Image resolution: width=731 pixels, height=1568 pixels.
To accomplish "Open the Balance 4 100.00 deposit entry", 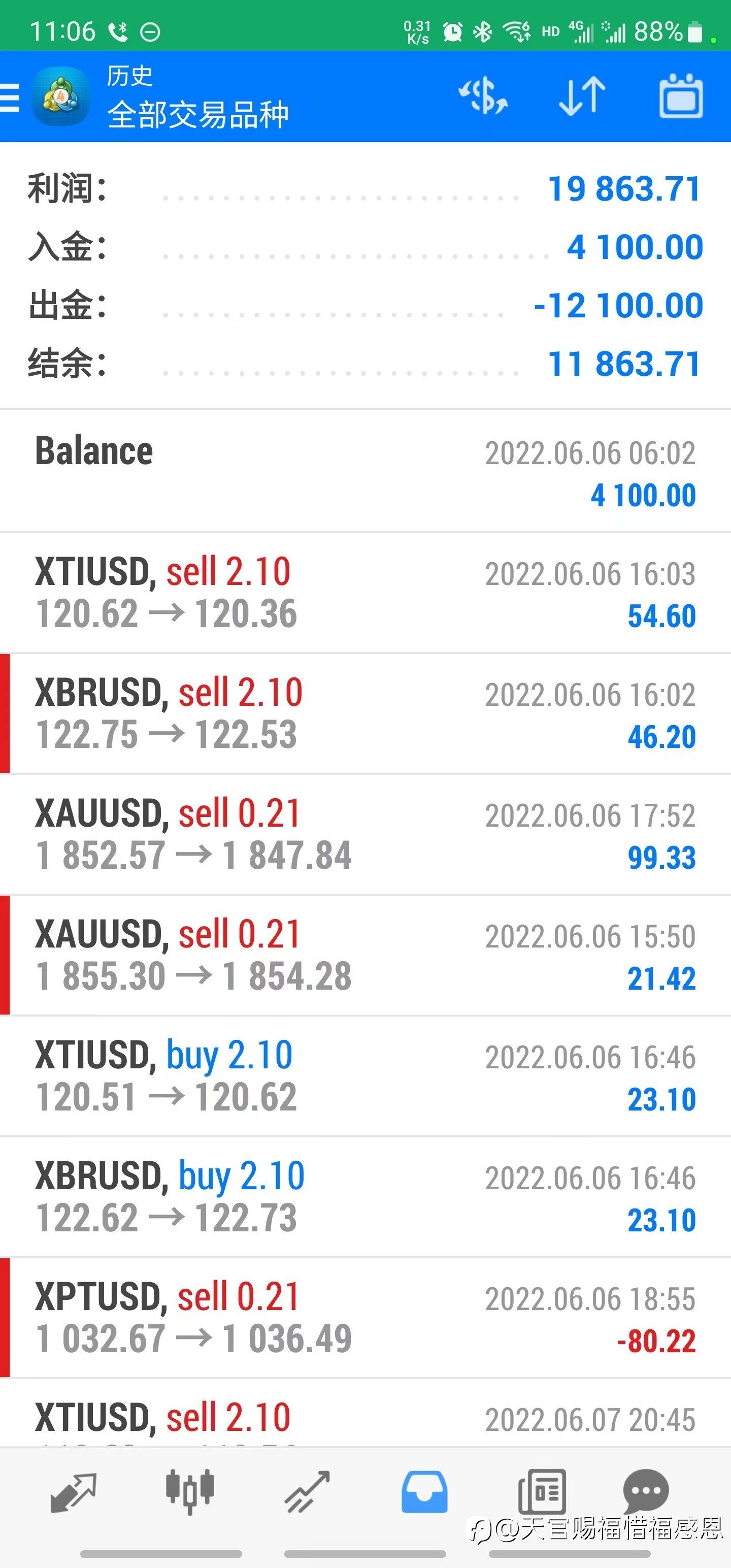I will (x=365, y=472).
